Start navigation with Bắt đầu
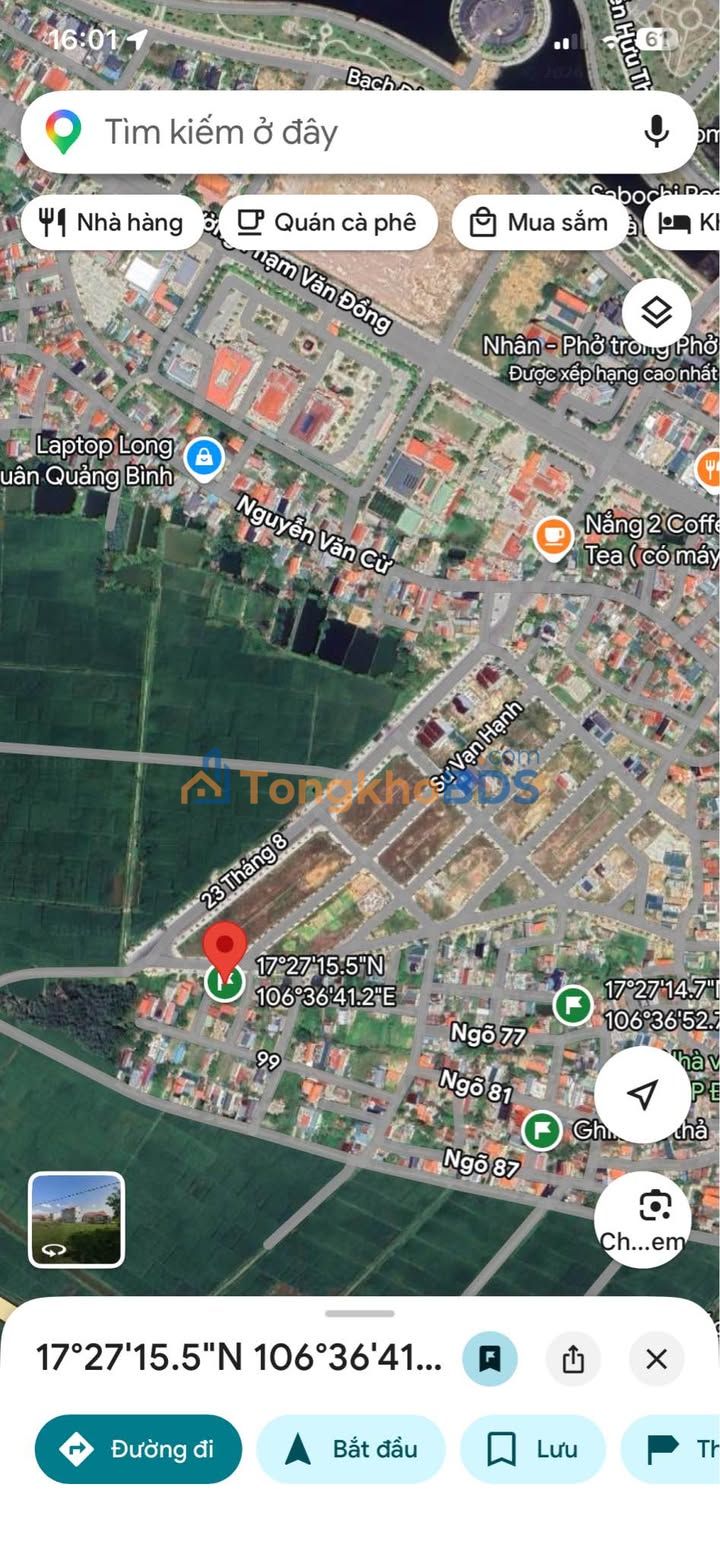This screenshot has height=1557, width=720. pos(351,1449)
